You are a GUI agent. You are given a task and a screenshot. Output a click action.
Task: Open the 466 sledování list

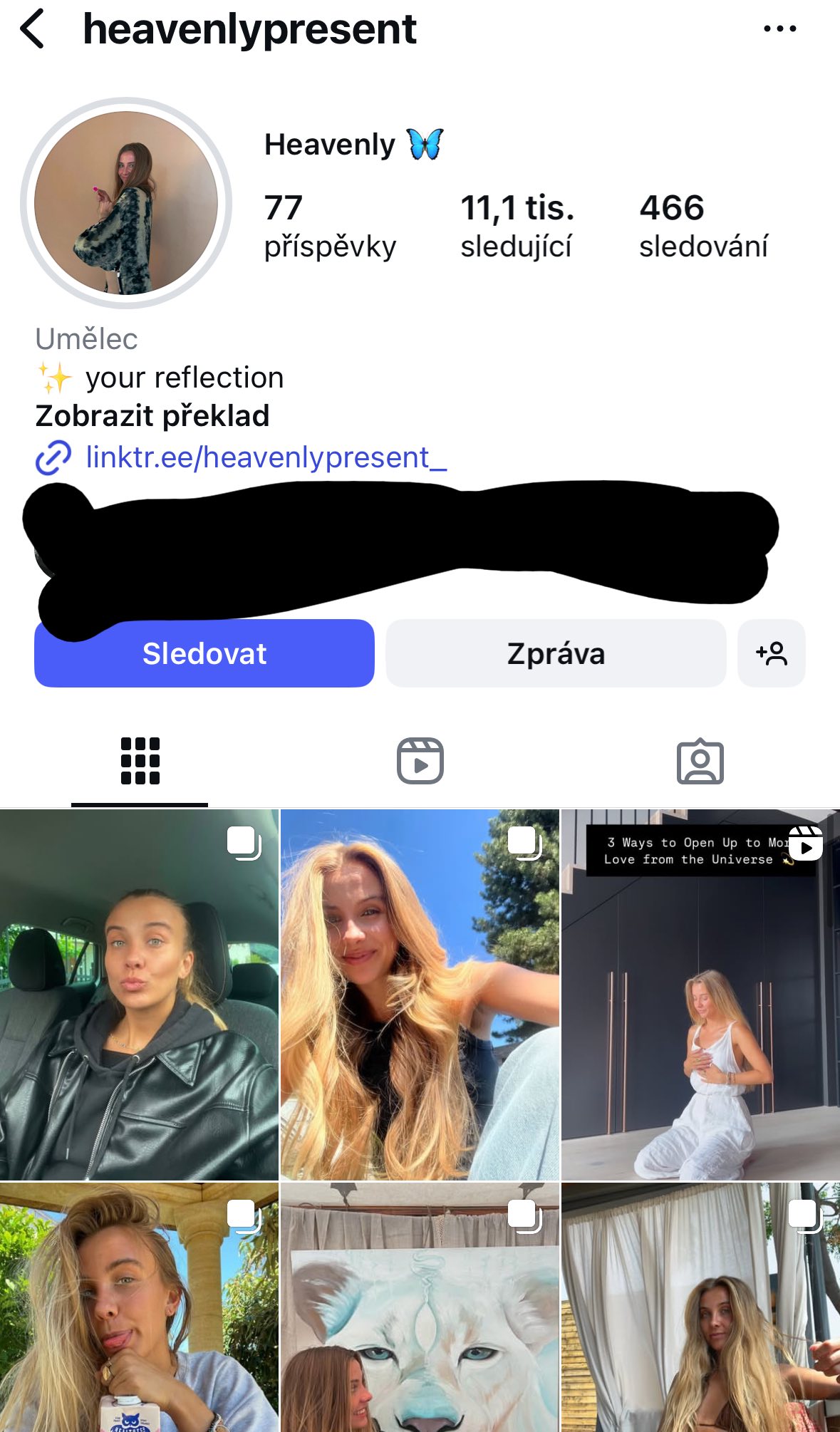click(702, 226)
